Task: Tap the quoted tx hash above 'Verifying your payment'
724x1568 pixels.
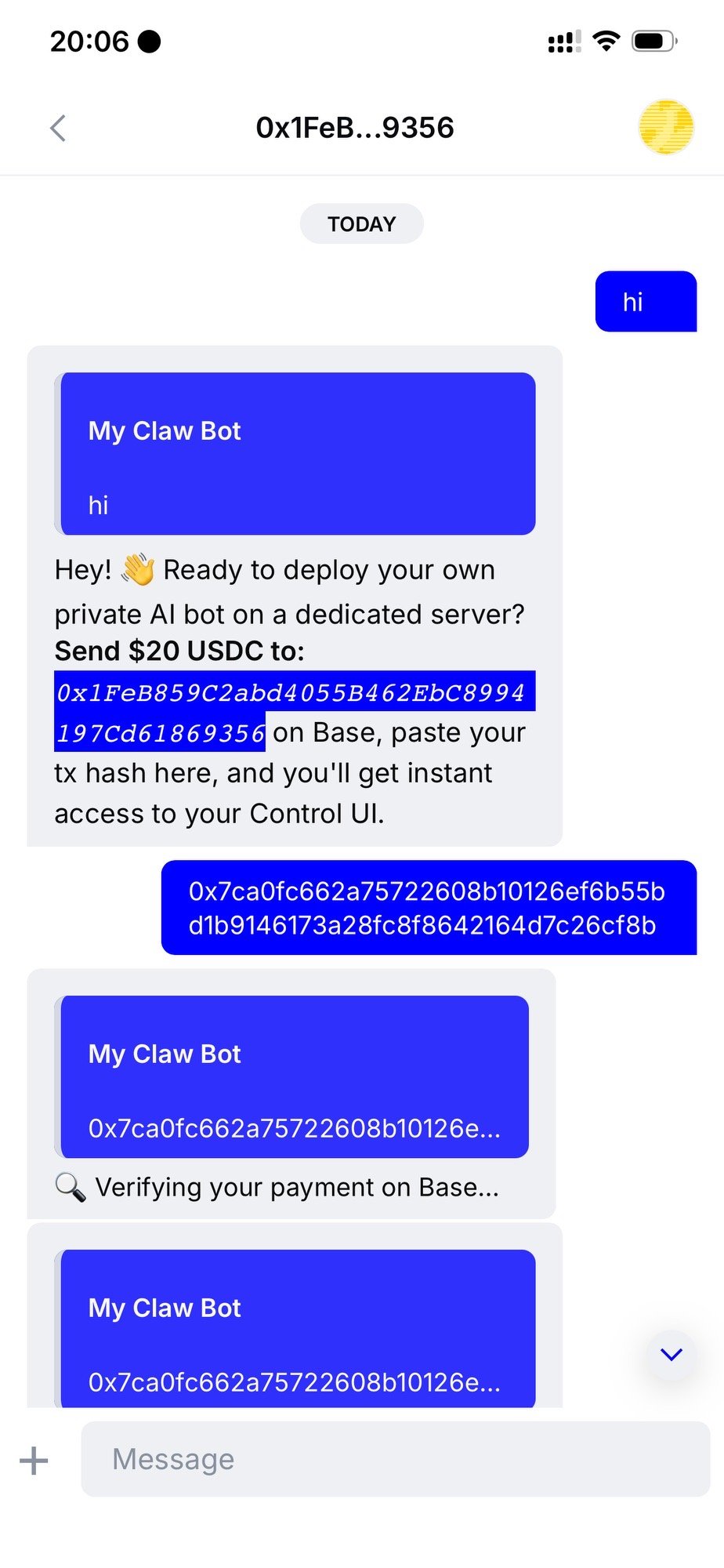Action: click(295, 1077)
